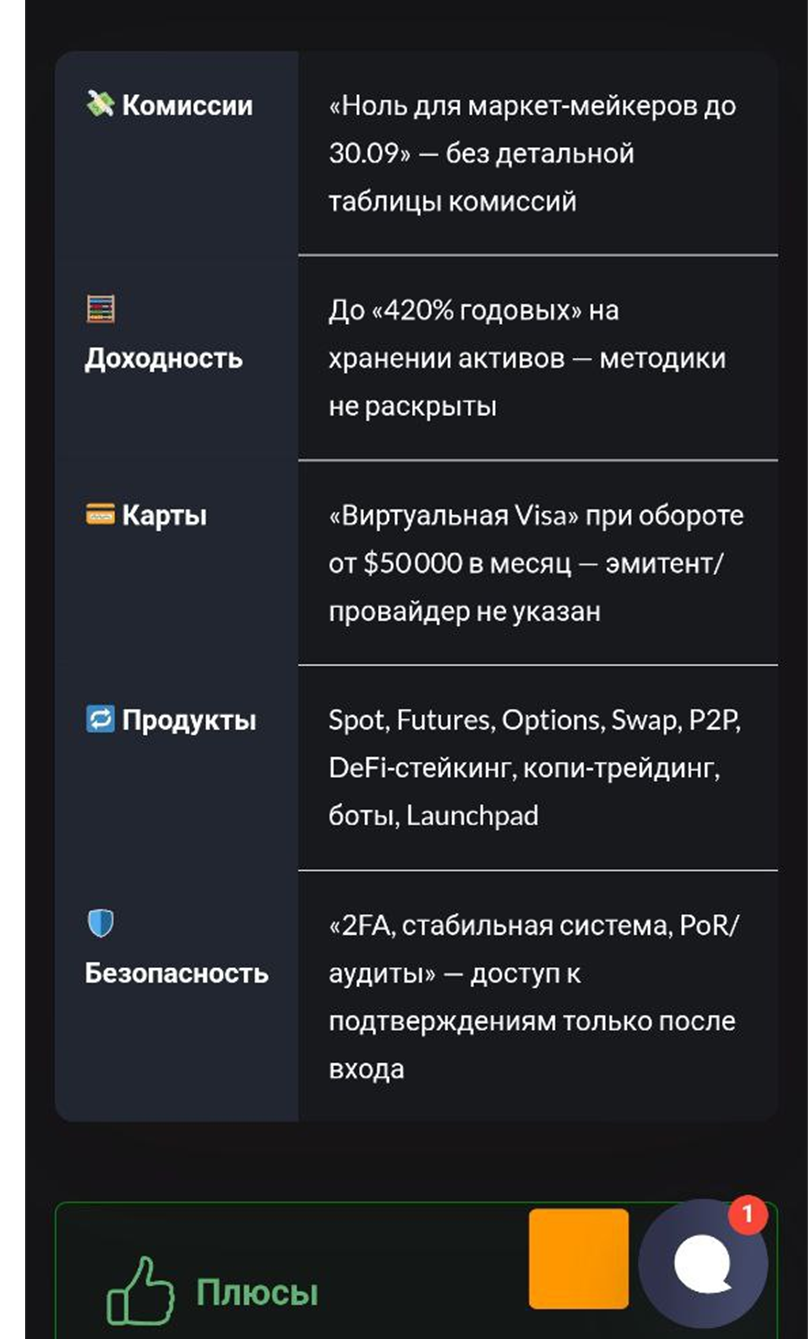
Task: Toggle visibility of the Комиссии details
Action: pos(532,153)
